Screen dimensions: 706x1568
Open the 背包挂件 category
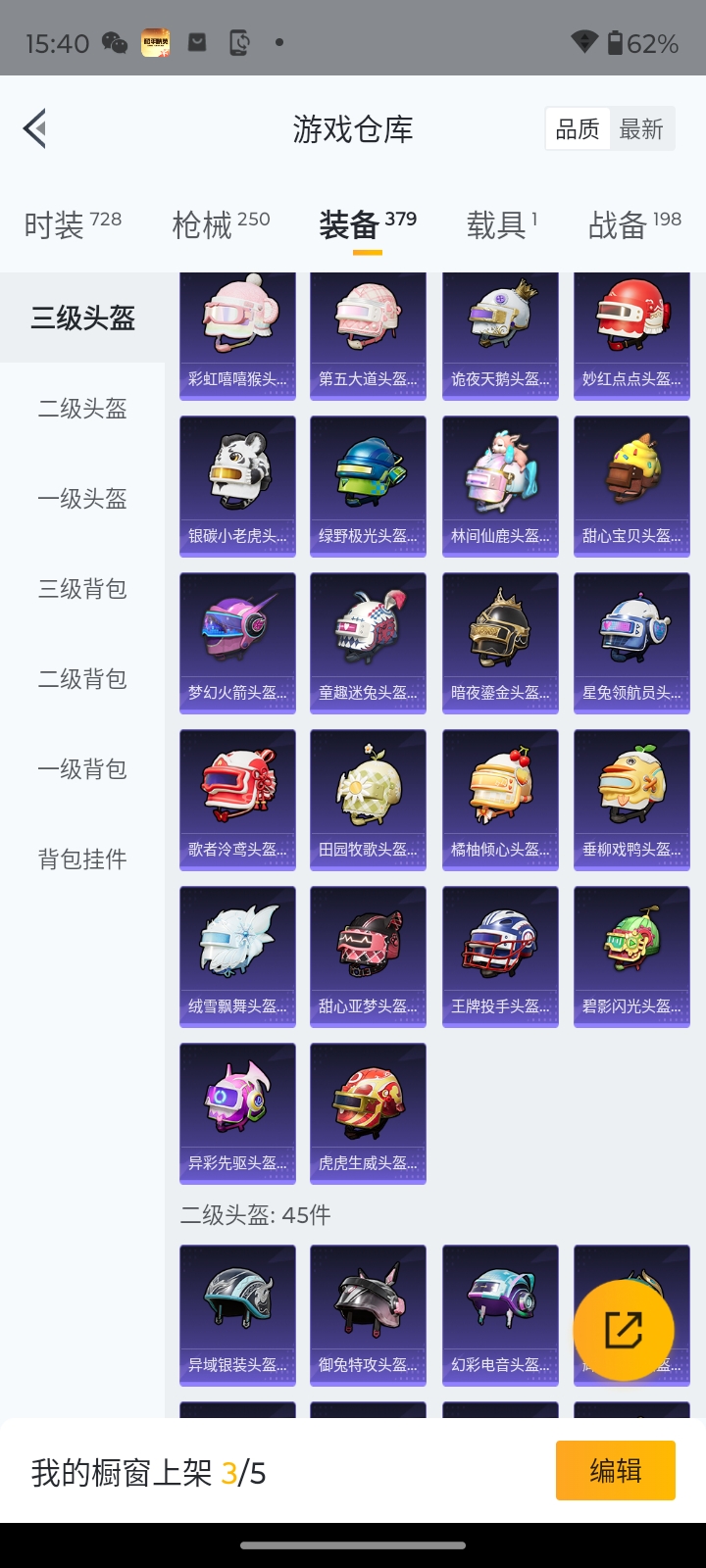click(82, 858)
